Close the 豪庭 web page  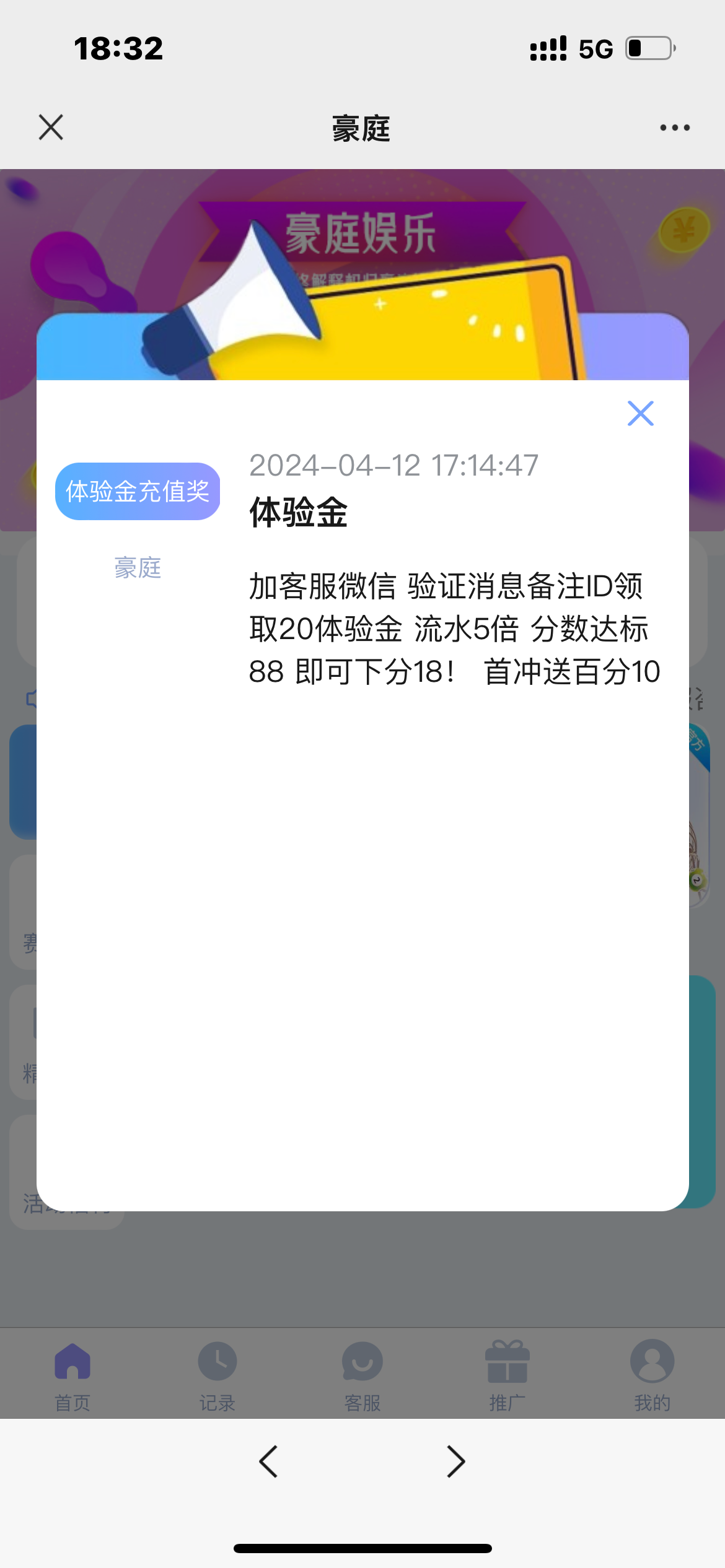(51, 128)
